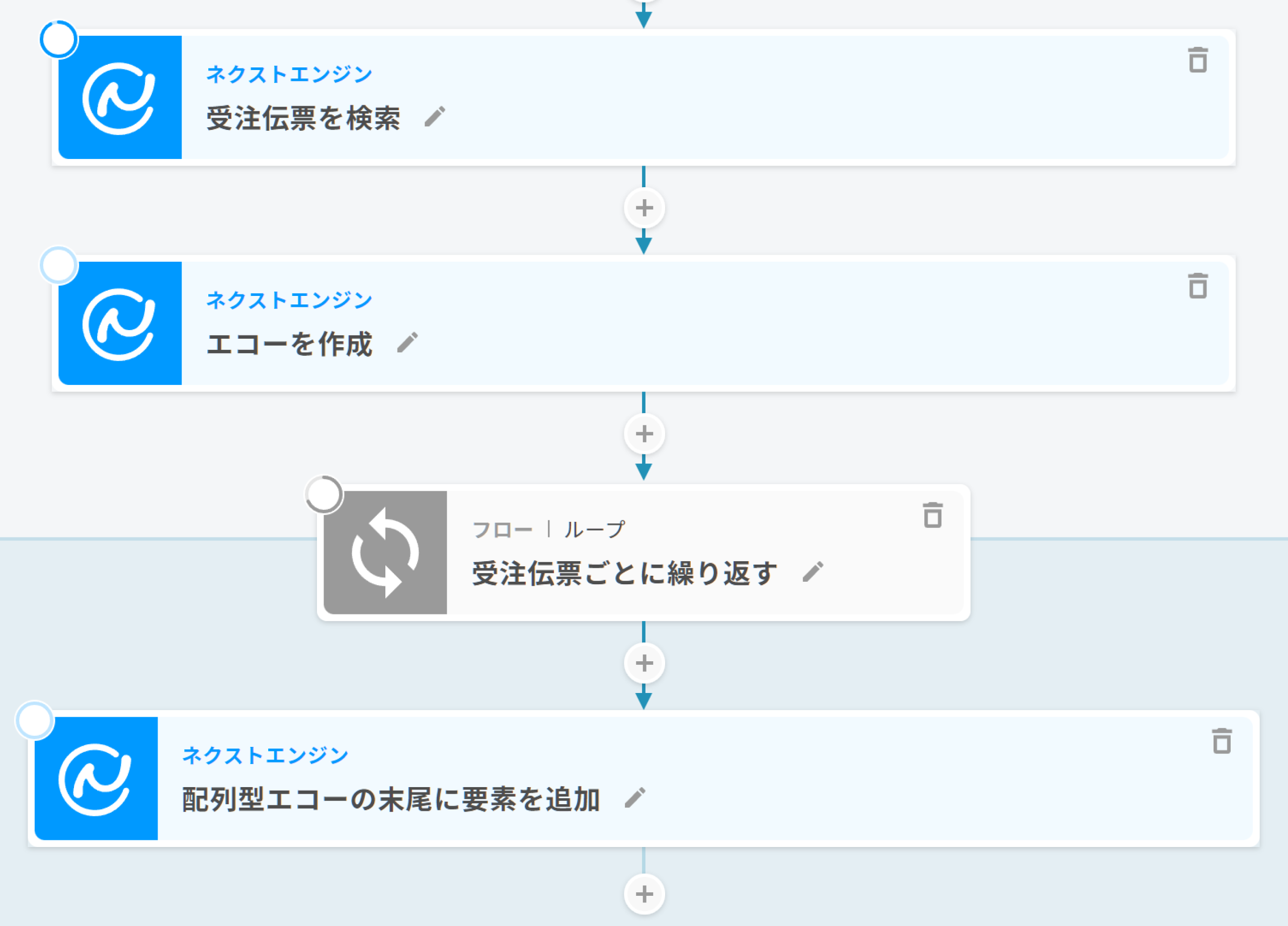The image size is (1288, 926).
Task: Edit the エコーを作成 step name
Action: click(x=407, y=343)
